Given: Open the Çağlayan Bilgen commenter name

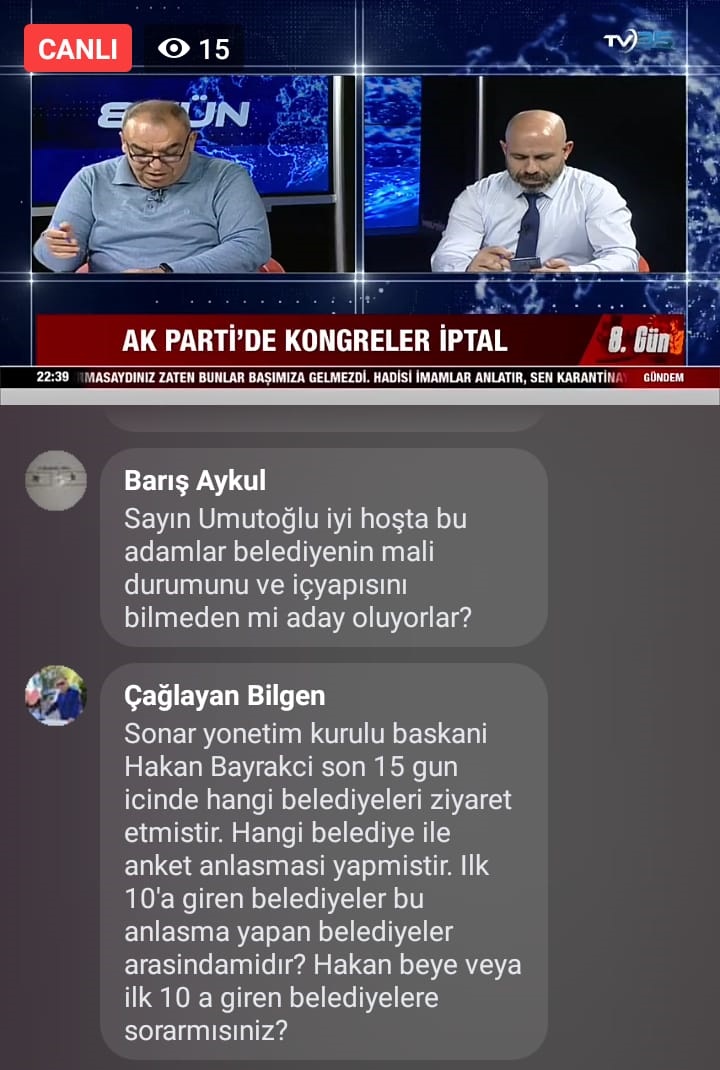Looking at the screenshot, I should pos(224,696).
